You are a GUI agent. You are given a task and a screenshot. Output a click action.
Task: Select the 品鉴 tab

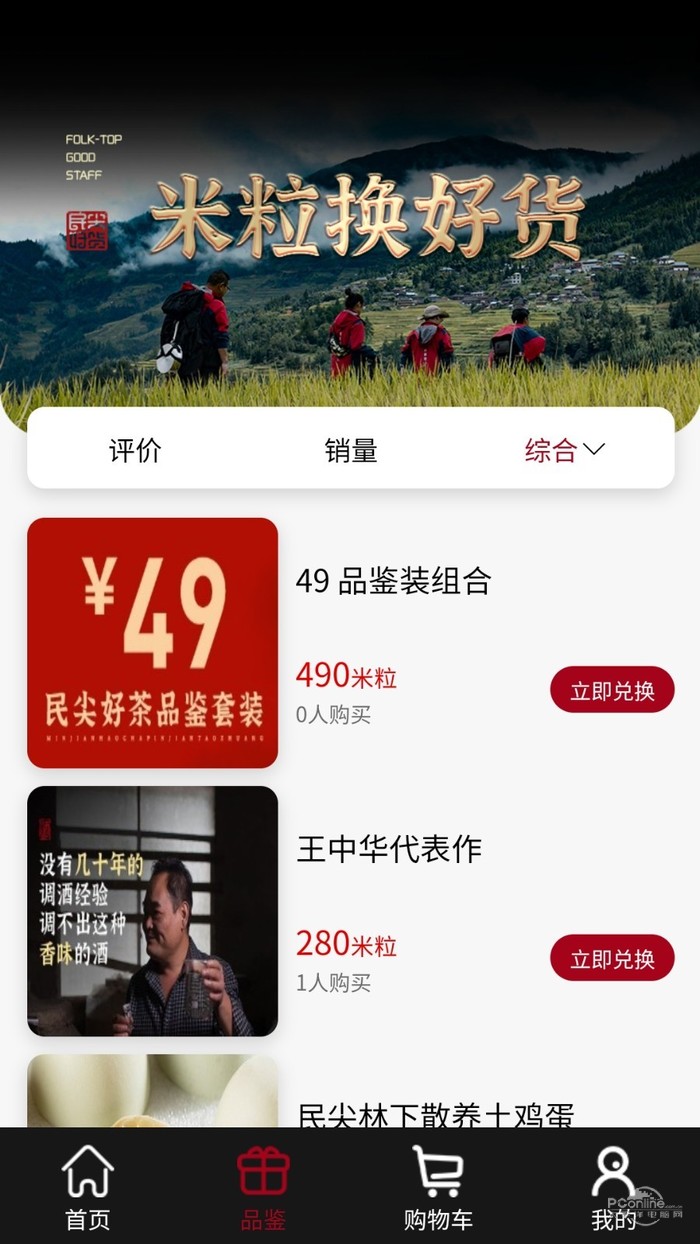tap(263, 1188)
